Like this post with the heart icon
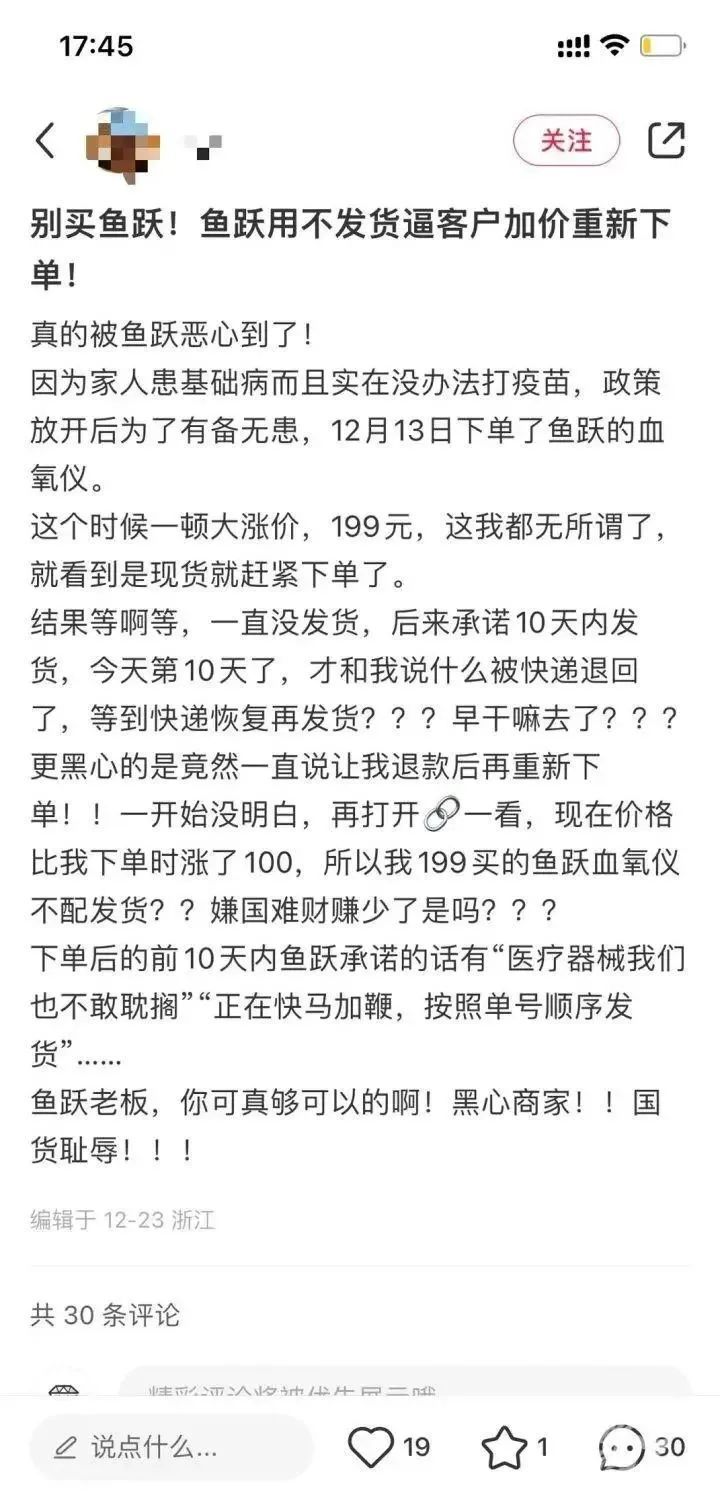The width and height of the screenshot is (720, 1500). point(371,1446)
